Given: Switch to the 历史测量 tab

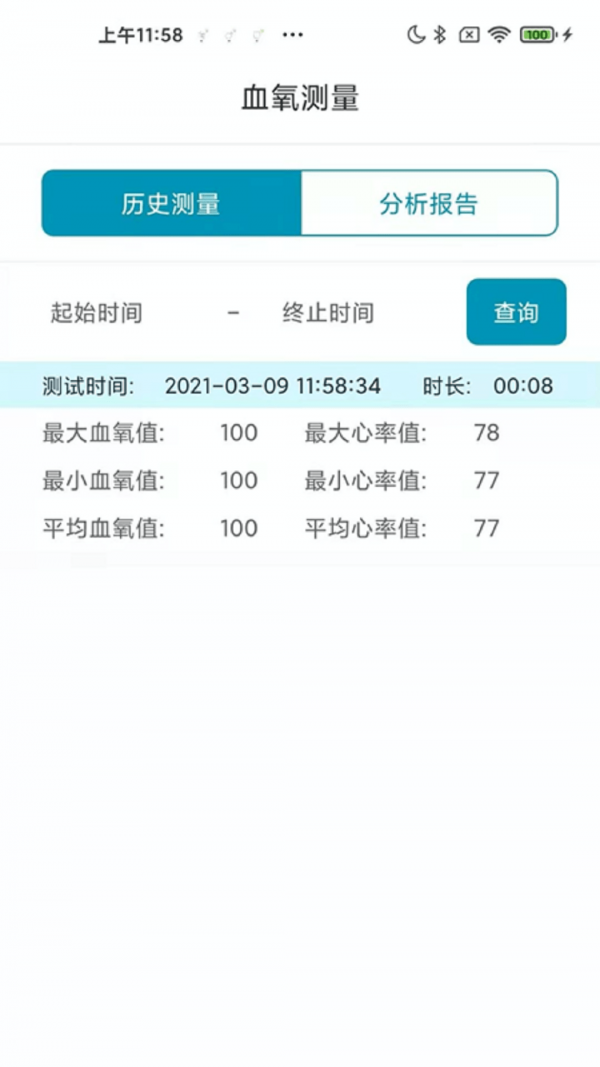Looking at the screenshot, I should (x=171, y=204).
